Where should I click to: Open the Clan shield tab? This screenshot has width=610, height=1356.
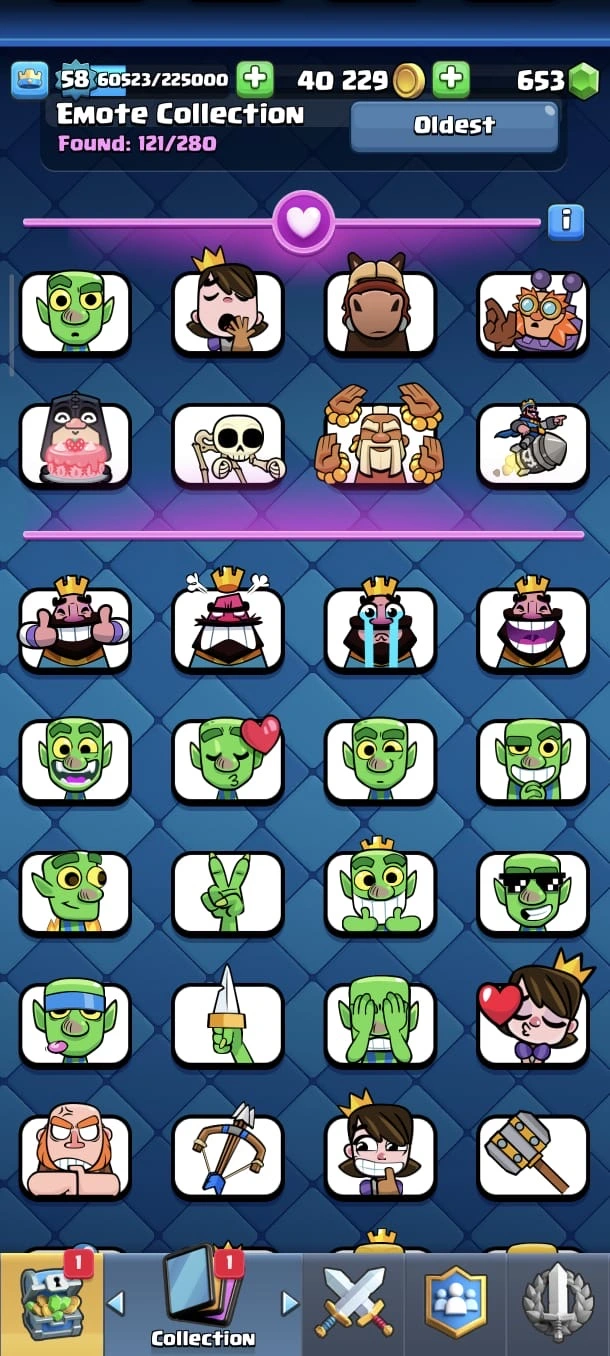(x=455, y=1302)
